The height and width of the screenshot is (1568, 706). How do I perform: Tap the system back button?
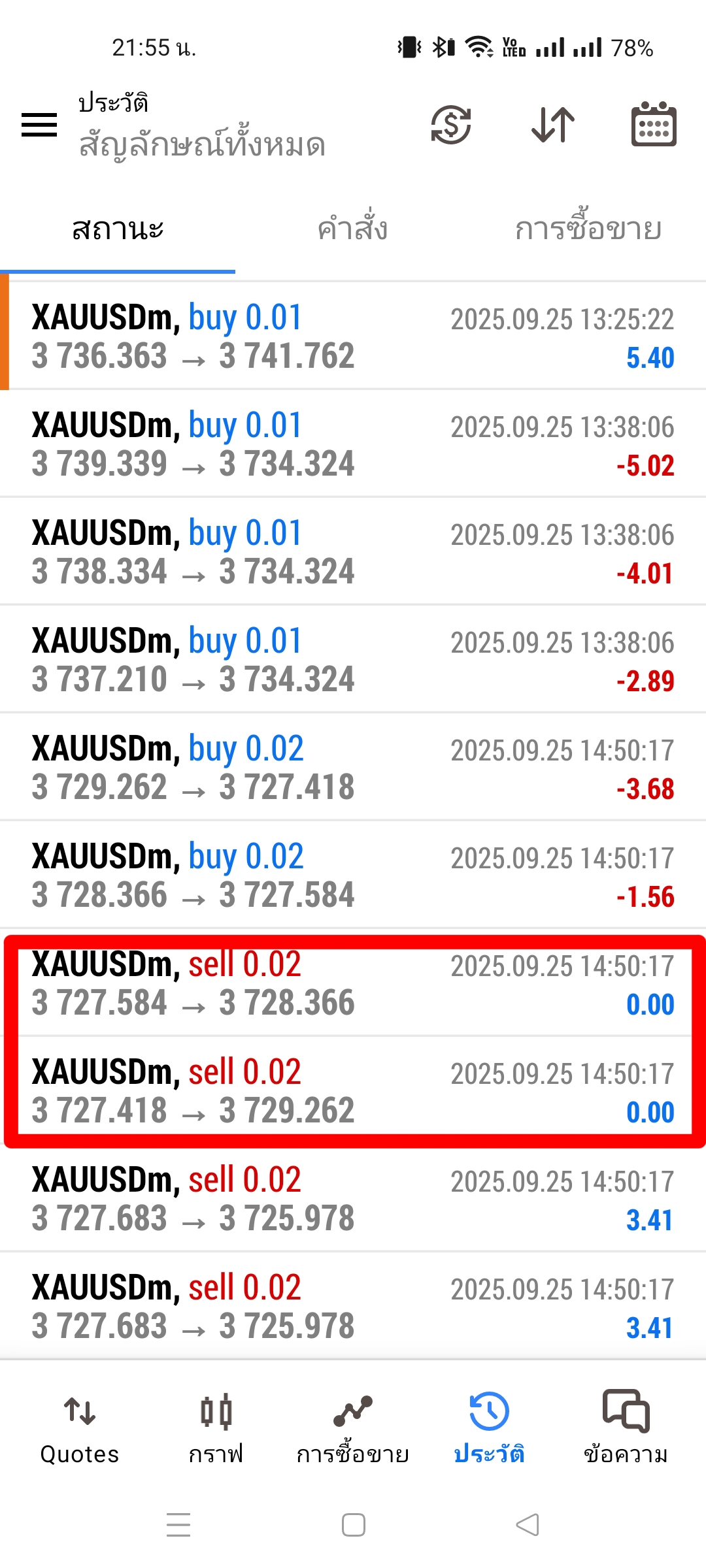(528, 1525)
